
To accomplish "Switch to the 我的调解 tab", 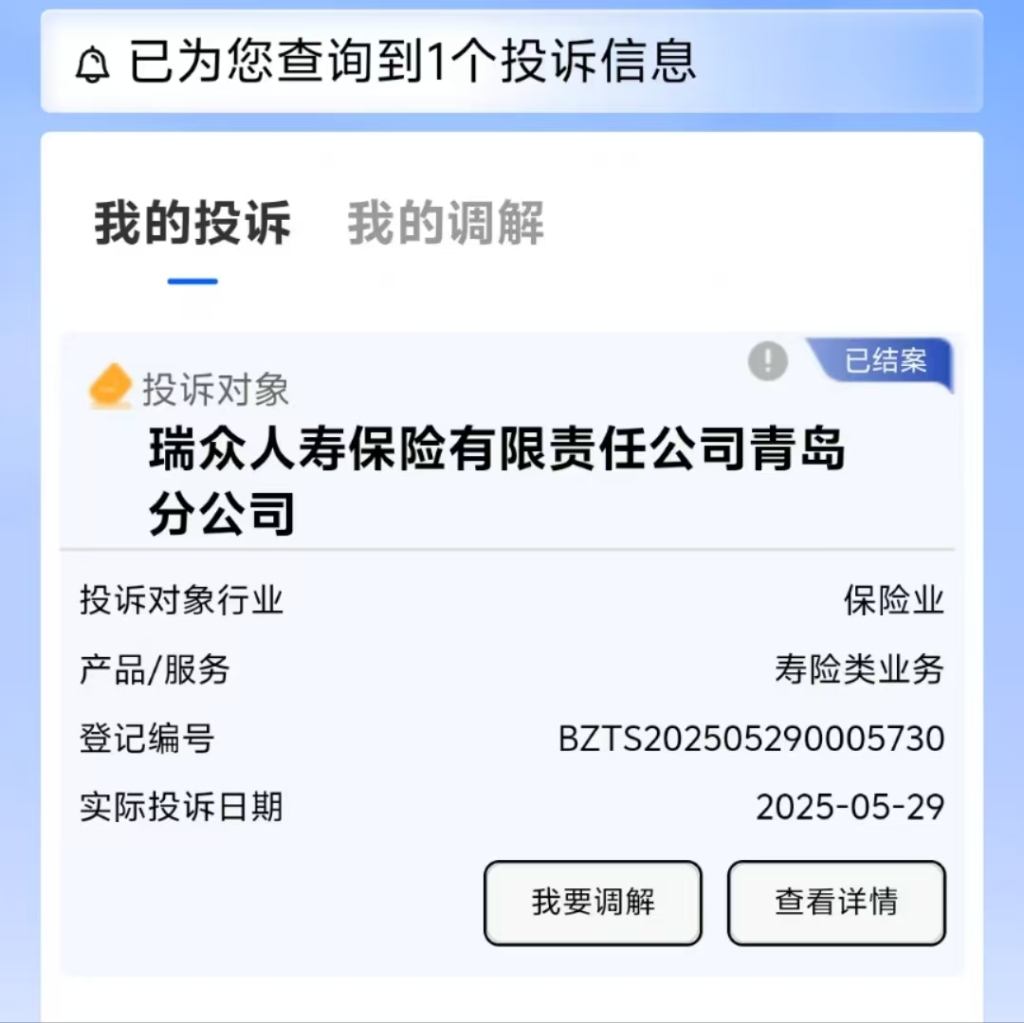I will tap(445, 223).
